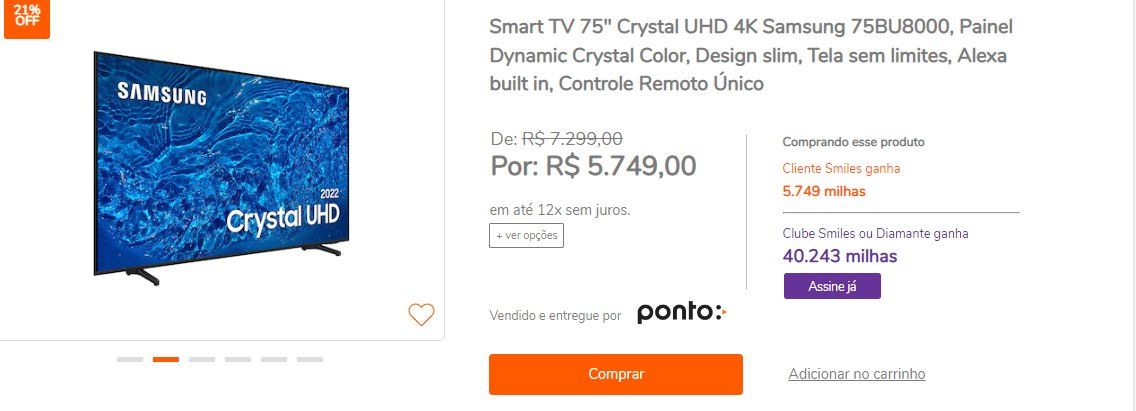Add the Samsung TV to favorites
Image resolution: width=1136 pixels, height=411 pixels.
421,314
